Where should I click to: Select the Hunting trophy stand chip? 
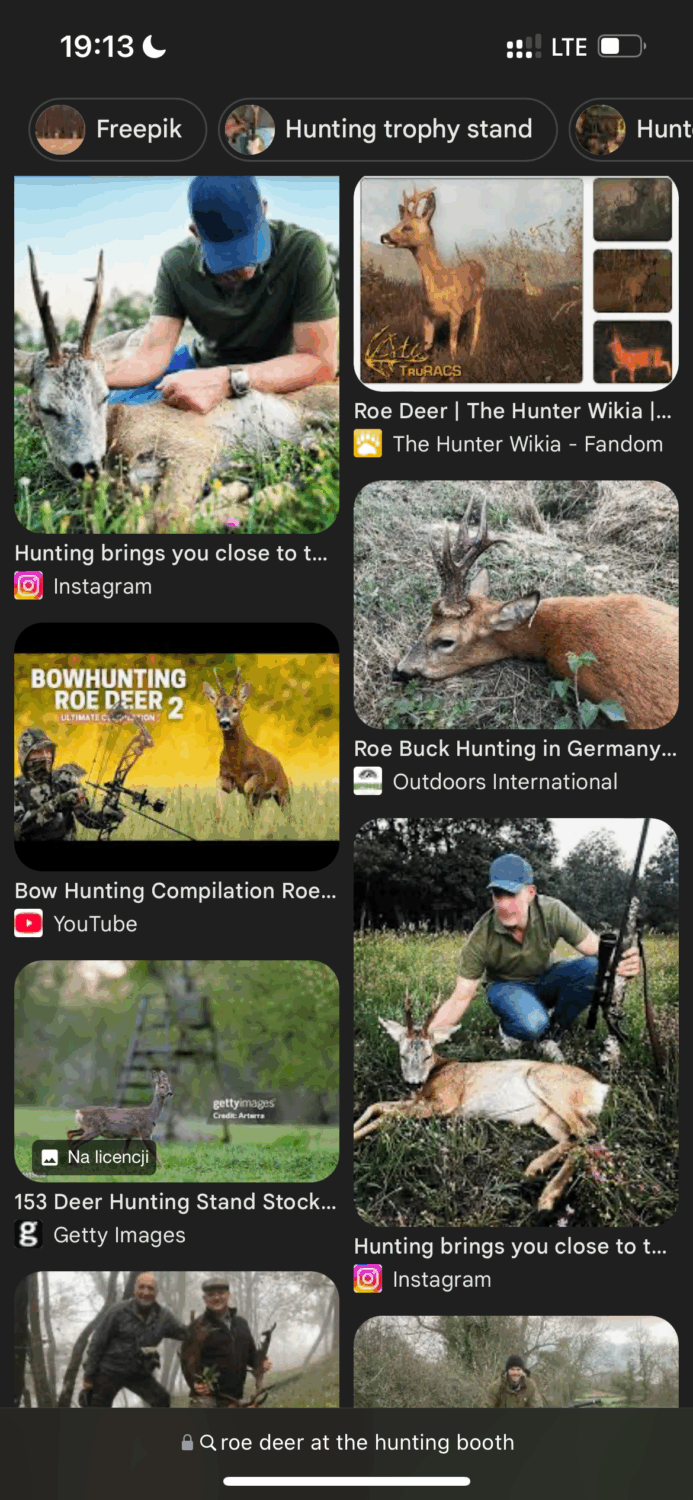[388, 130]
